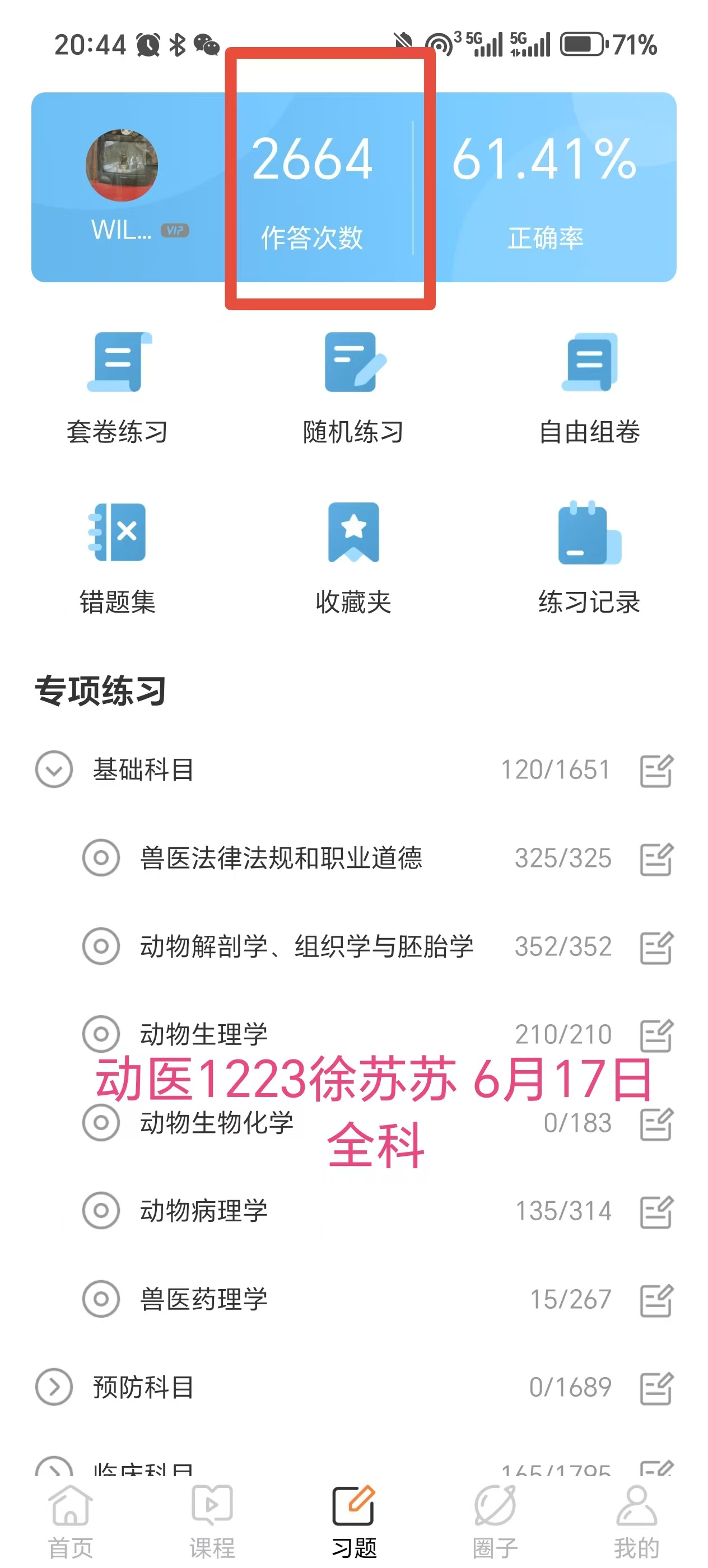Screen dimensions: 708x1568
Task: View 练习记录 practice records
Action: click(589, 558)
